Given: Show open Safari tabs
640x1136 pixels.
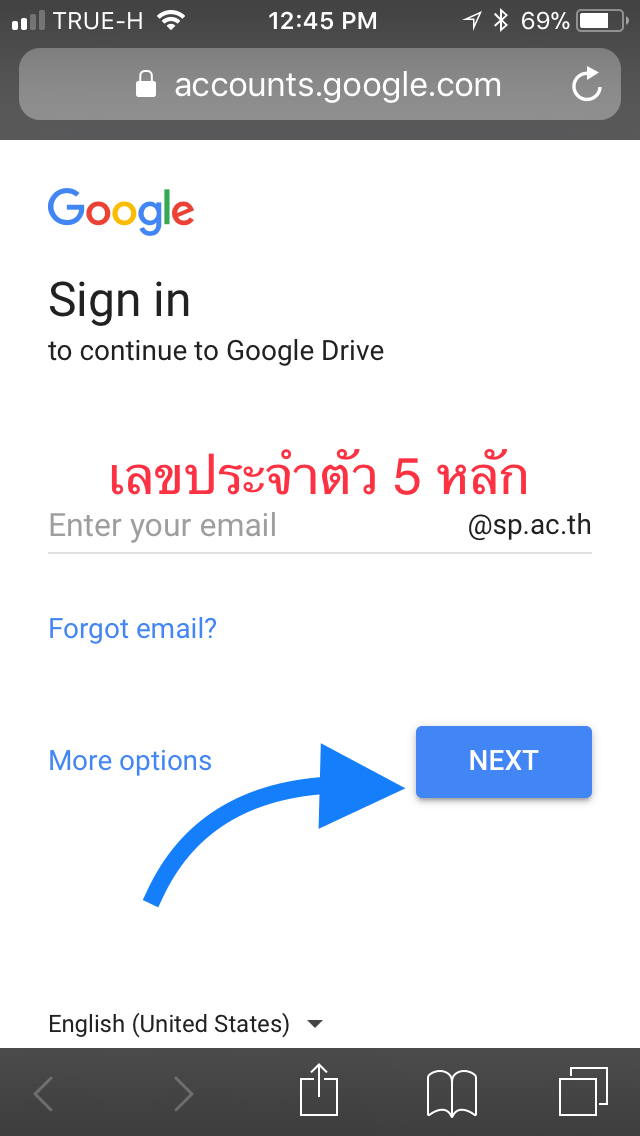Looking at the screenshot, I should click(x=583, y=1092).
